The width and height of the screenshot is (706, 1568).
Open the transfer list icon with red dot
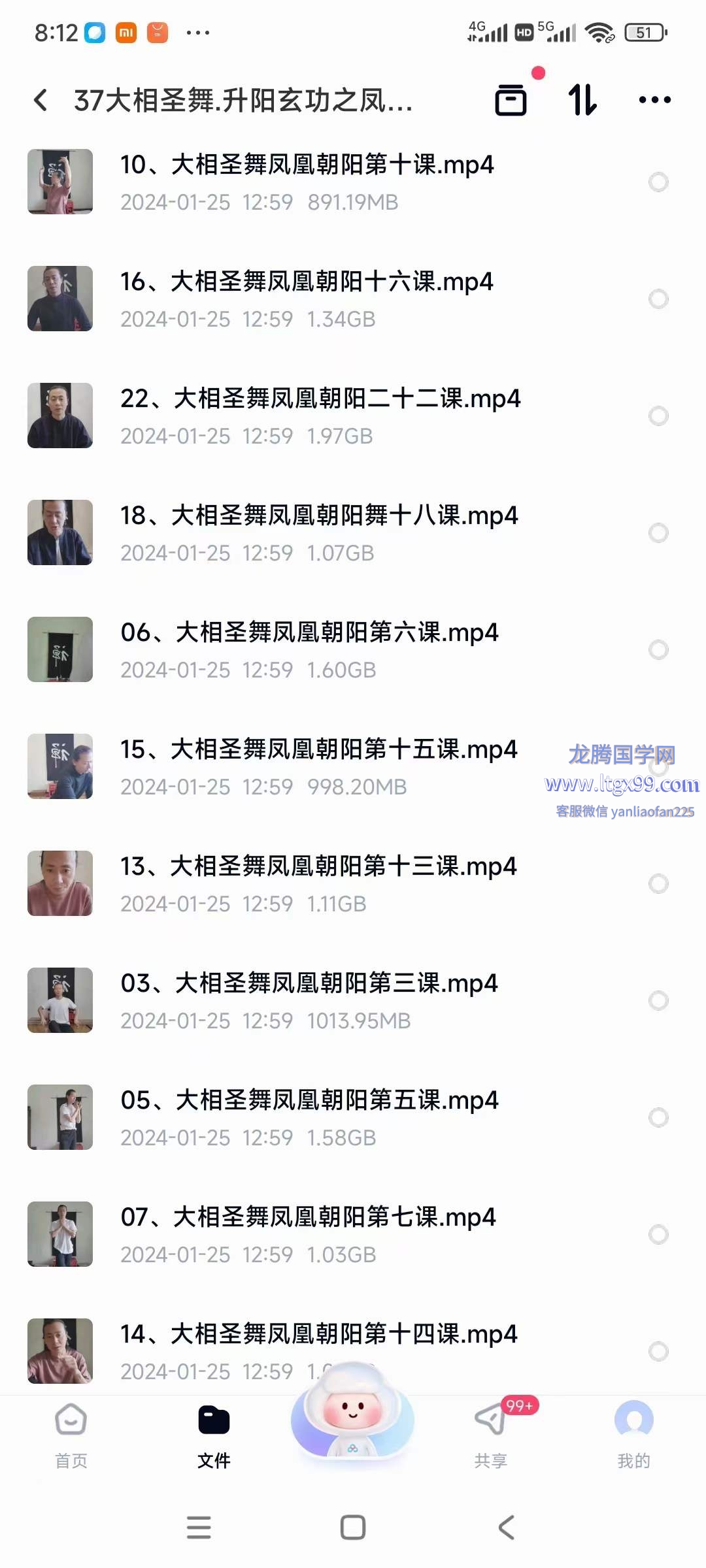(x=511, y=100)
